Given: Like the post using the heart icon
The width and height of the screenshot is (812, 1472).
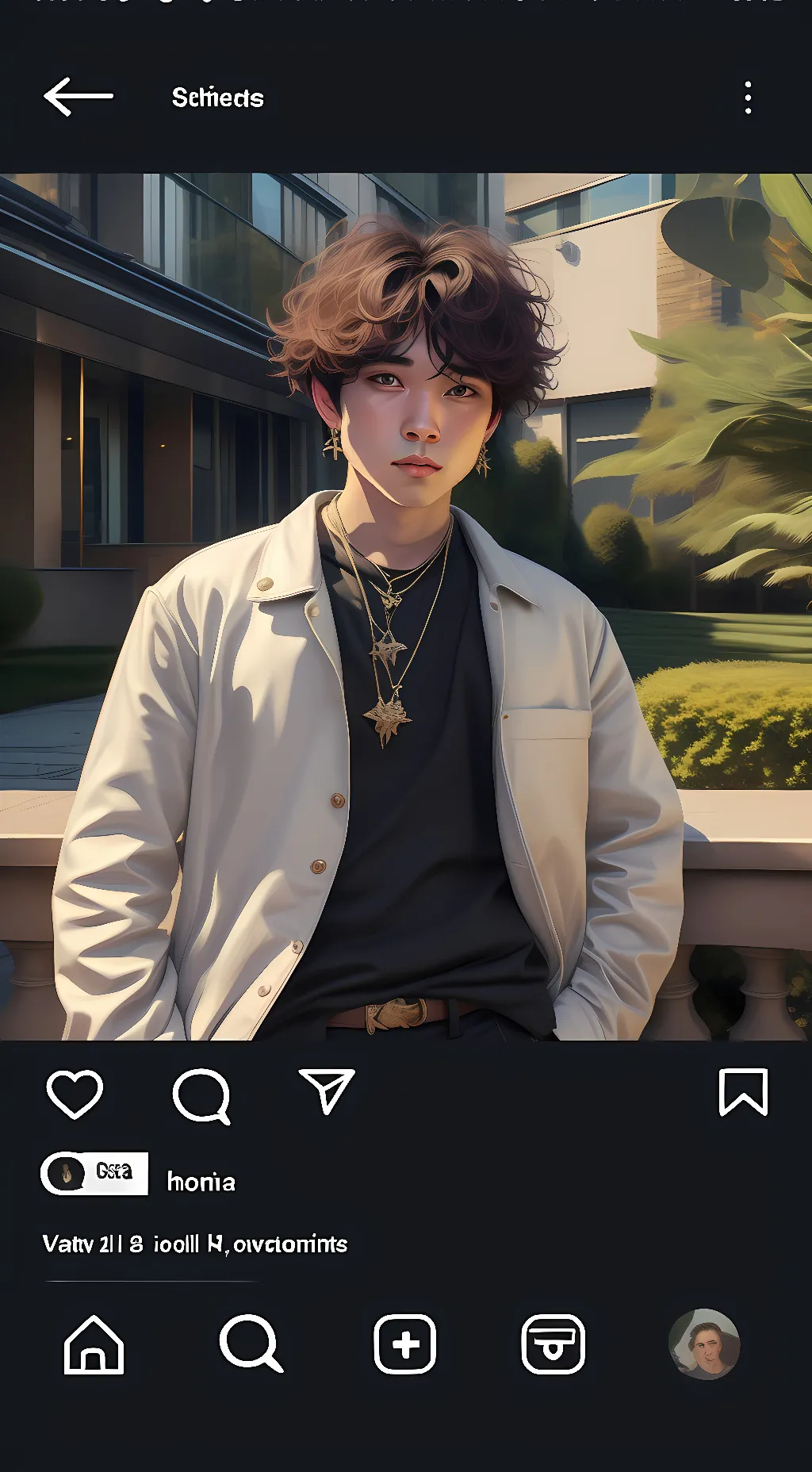Looking at the screenshot, I should [76, 1096].
